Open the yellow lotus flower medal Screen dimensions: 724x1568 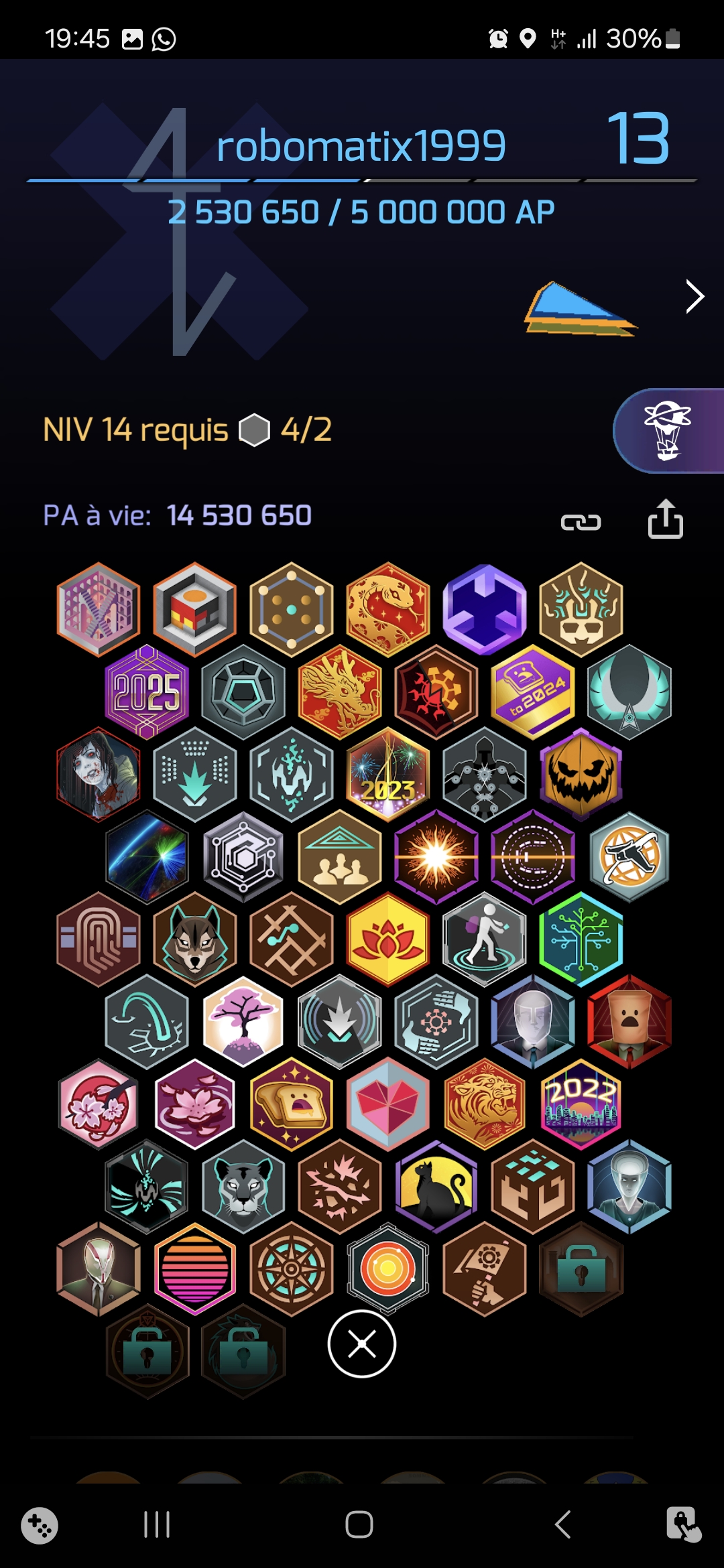[x=388, y=939]
